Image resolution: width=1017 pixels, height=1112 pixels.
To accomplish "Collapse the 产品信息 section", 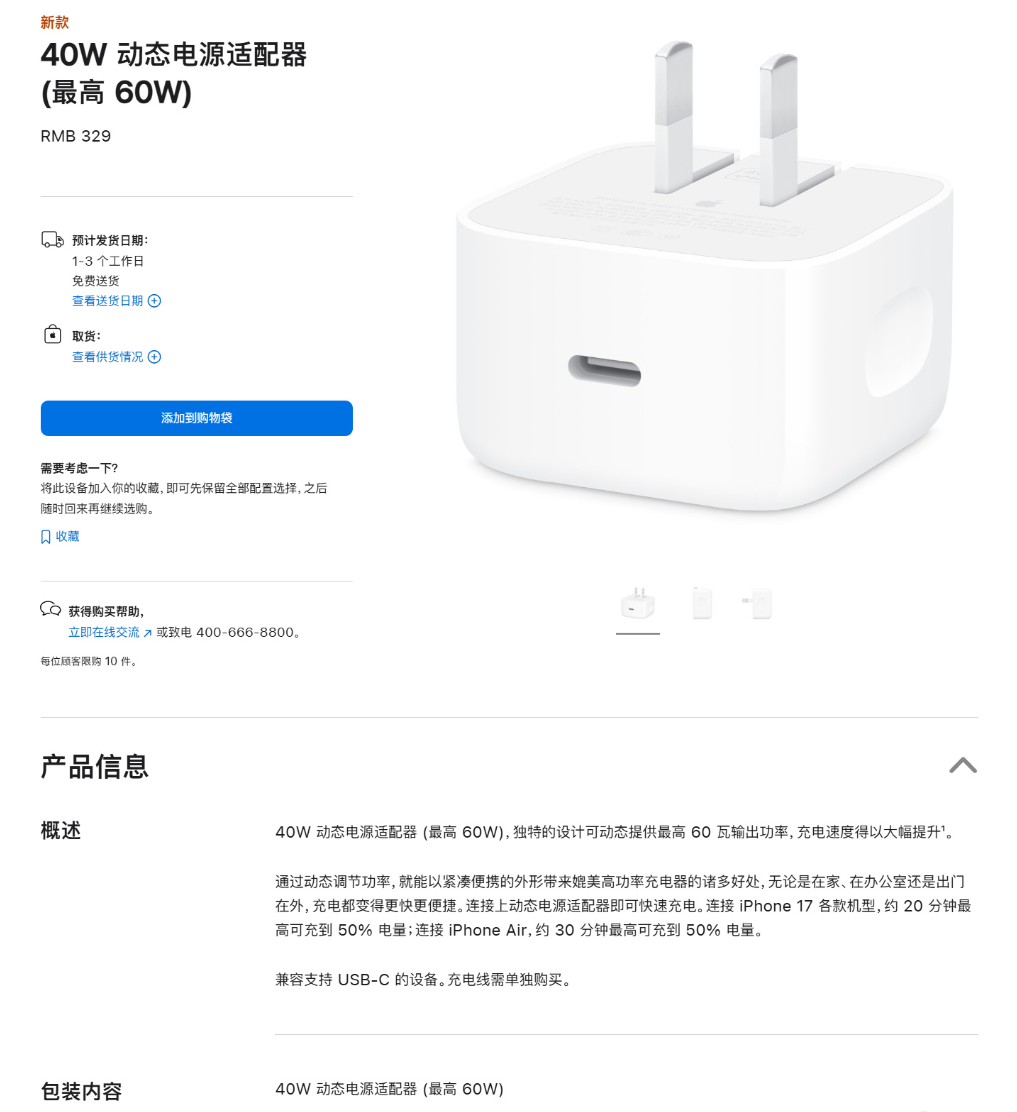I will [962, 766].
